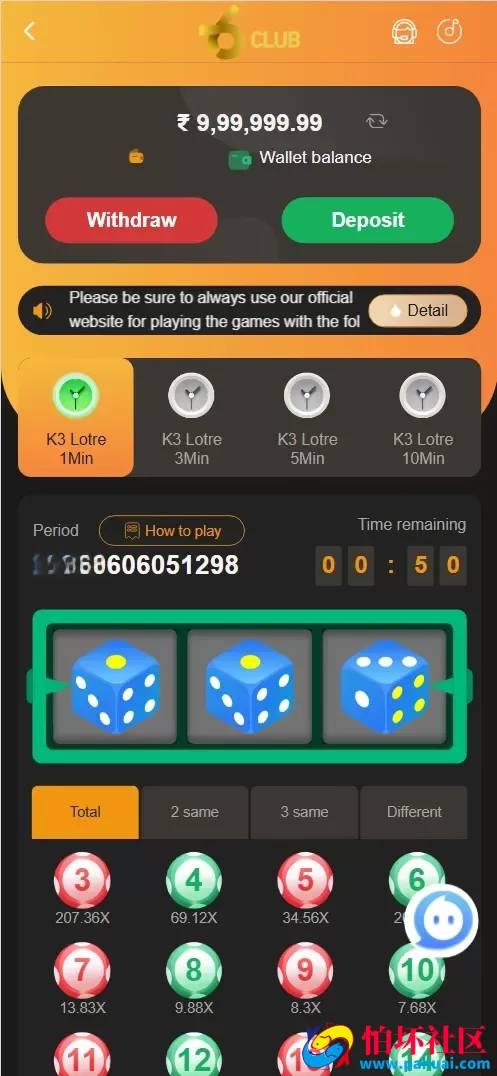Tap the green Deposit button
Viewport: 497px width, 1076px height.
click(368, 220)
